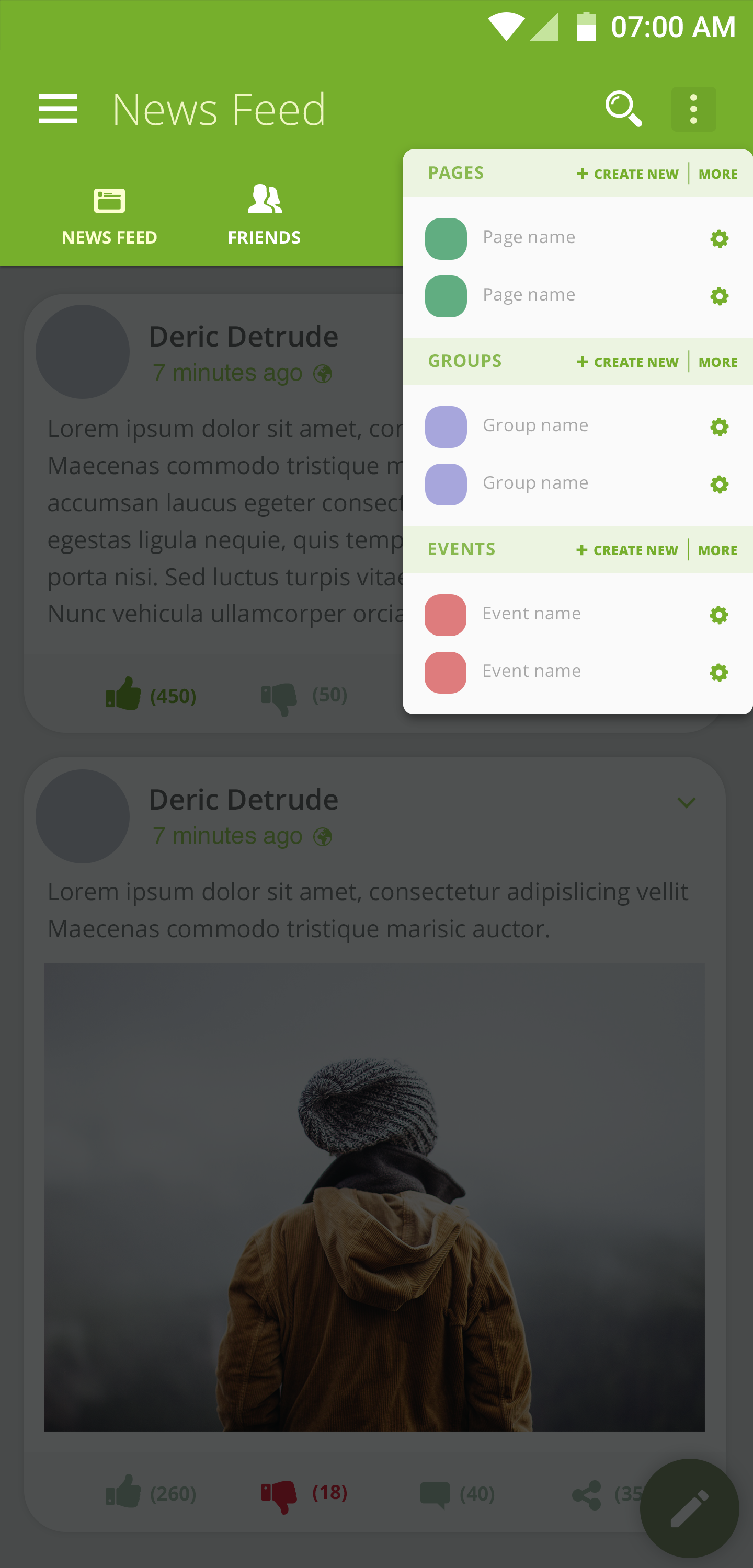Open settings gear for second Page name

(x=720, y=296)
